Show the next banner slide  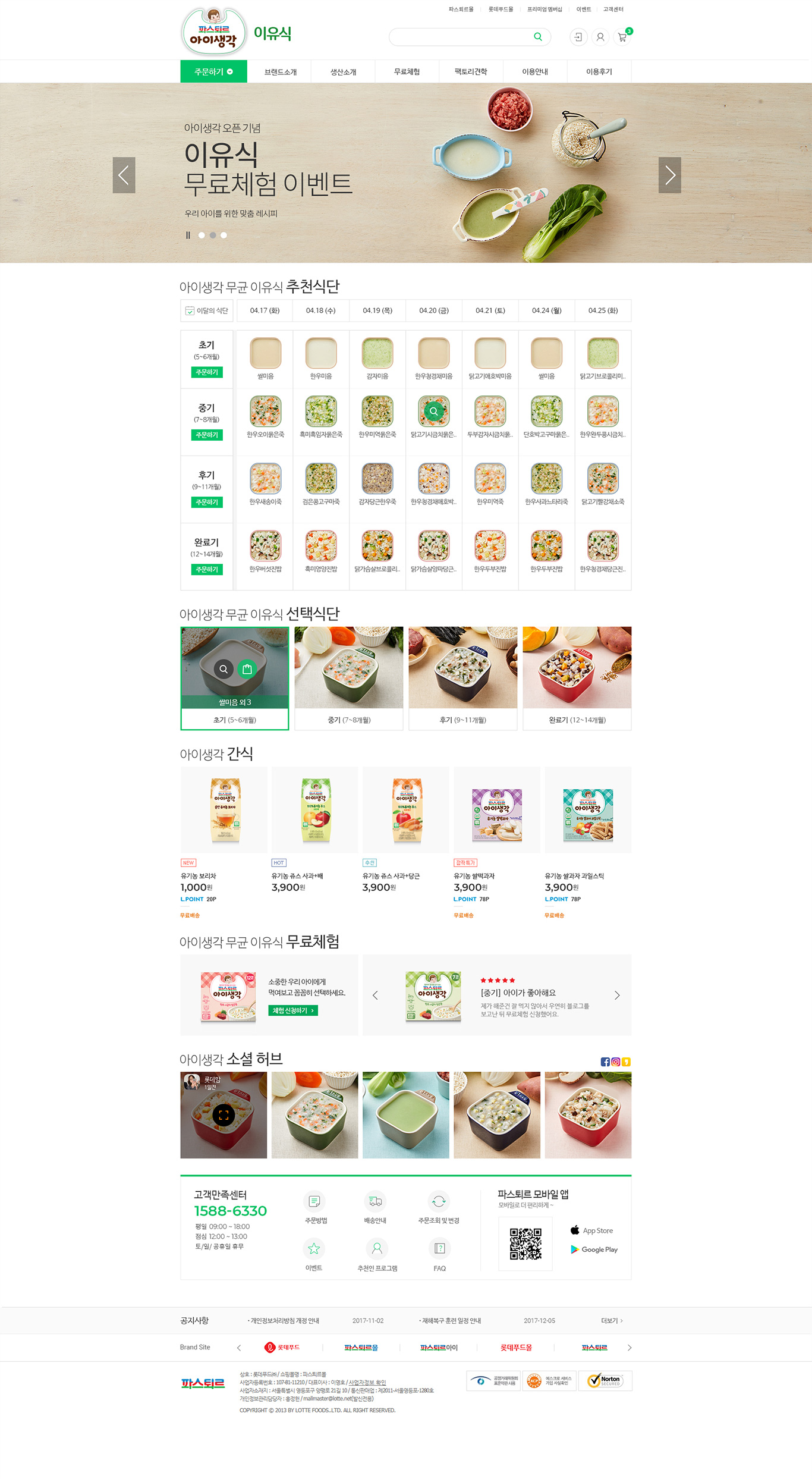point(670,175)
